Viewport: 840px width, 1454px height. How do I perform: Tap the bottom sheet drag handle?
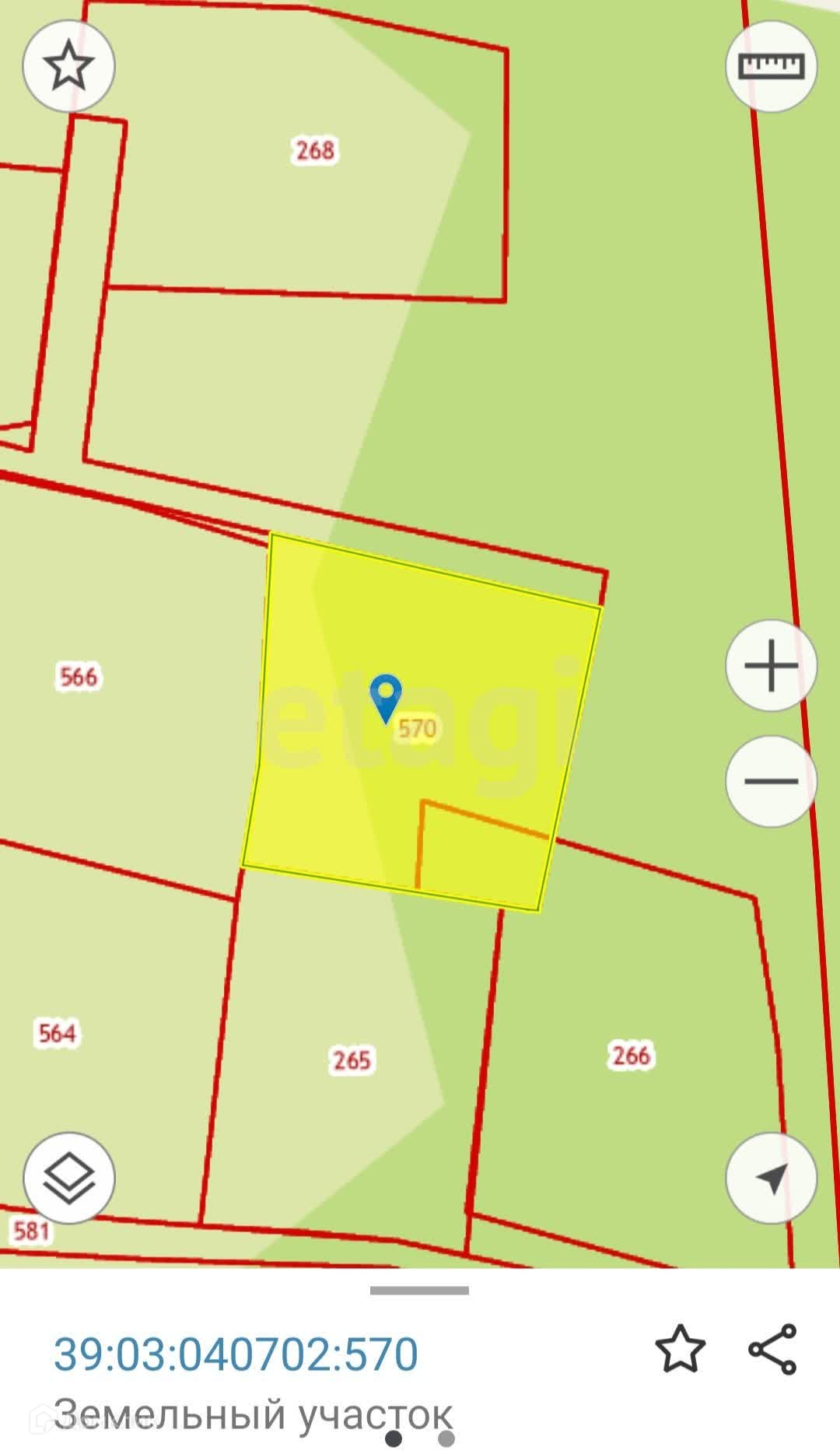tap(419, 1291)
